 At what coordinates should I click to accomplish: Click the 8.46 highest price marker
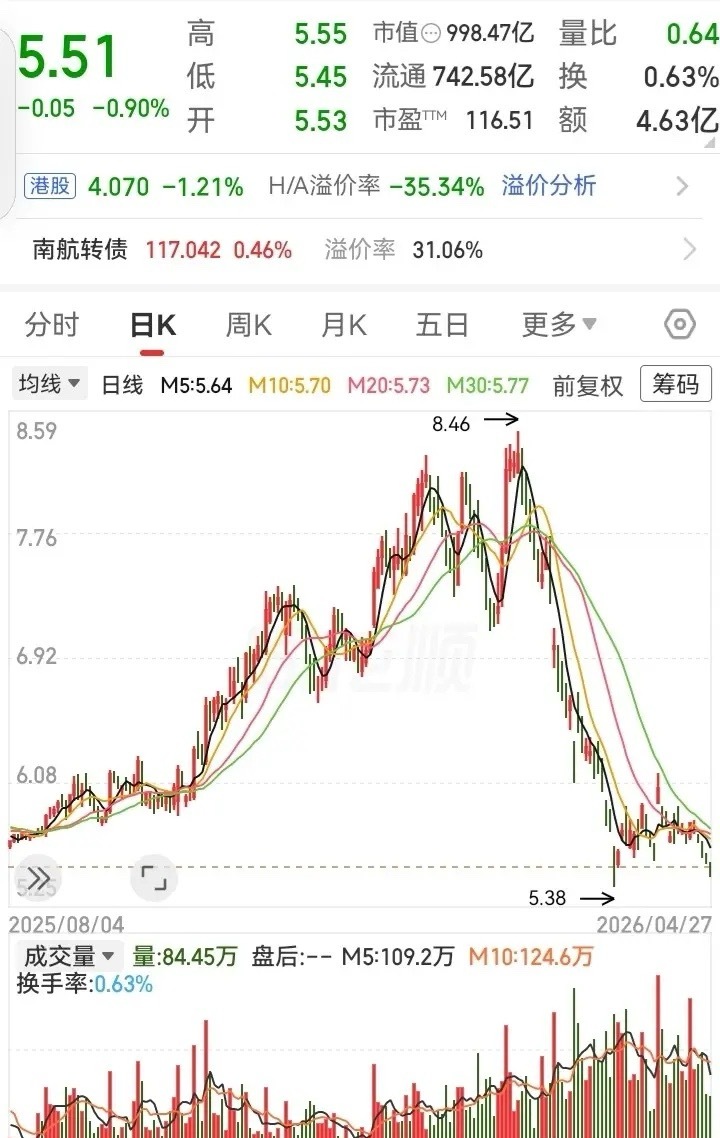449,423
